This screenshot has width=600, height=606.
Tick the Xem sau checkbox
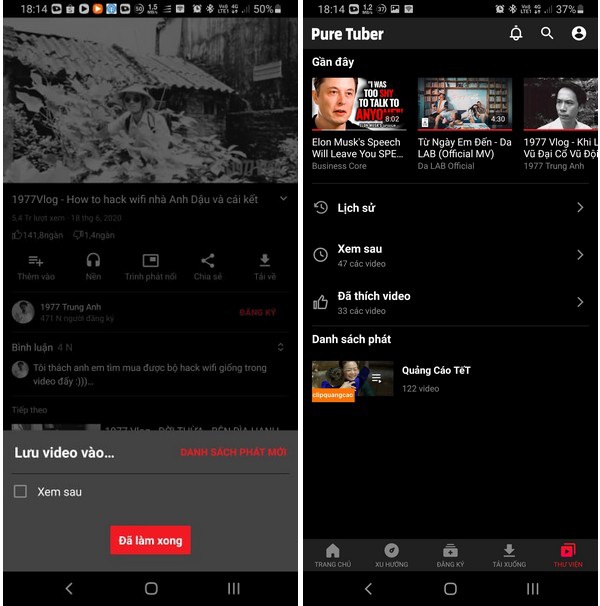click(x=20, y=491)
